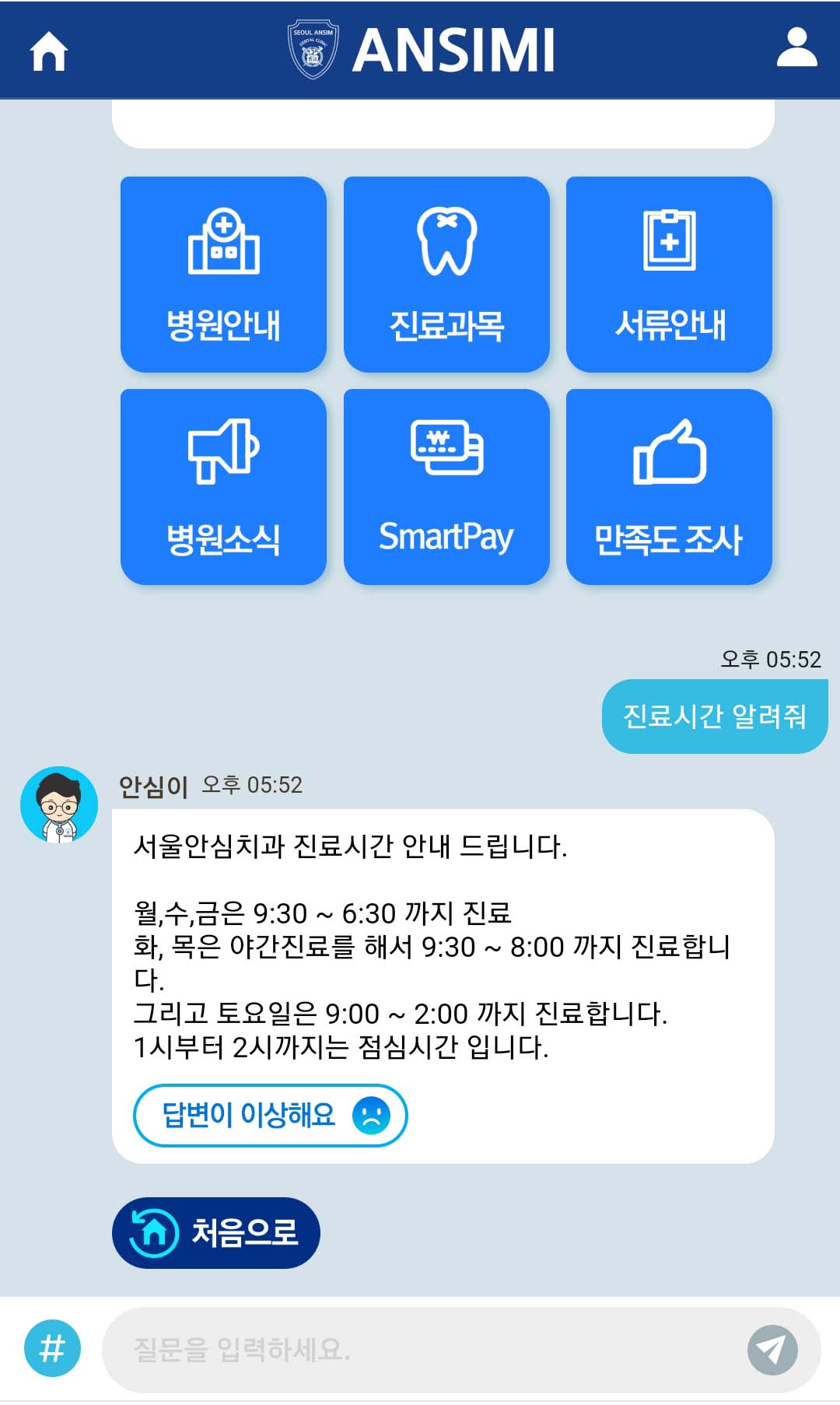This screenshot has height=1405, width=840.
Task: Report answer with 답변이 이상해요
Action: tap(270, 1115)
